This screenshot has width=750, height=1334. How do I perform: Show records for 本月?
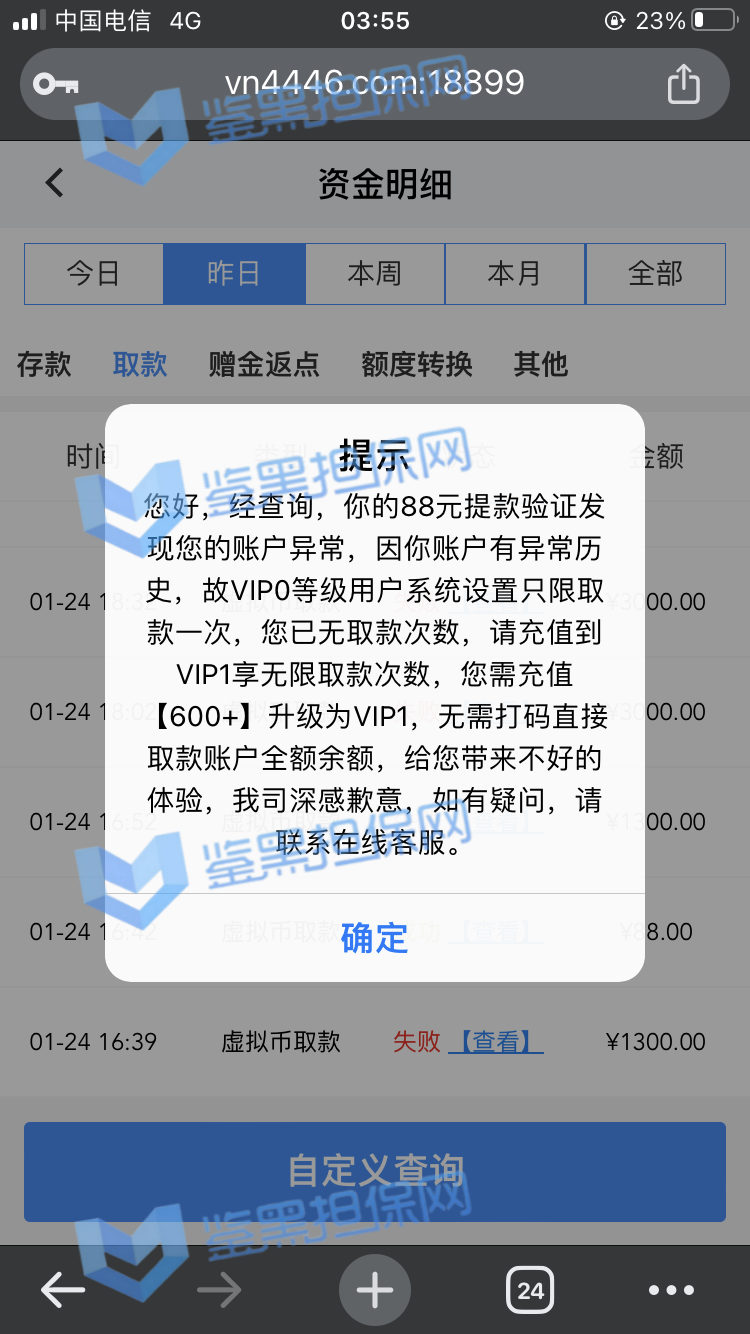click(x=515, y=274)
